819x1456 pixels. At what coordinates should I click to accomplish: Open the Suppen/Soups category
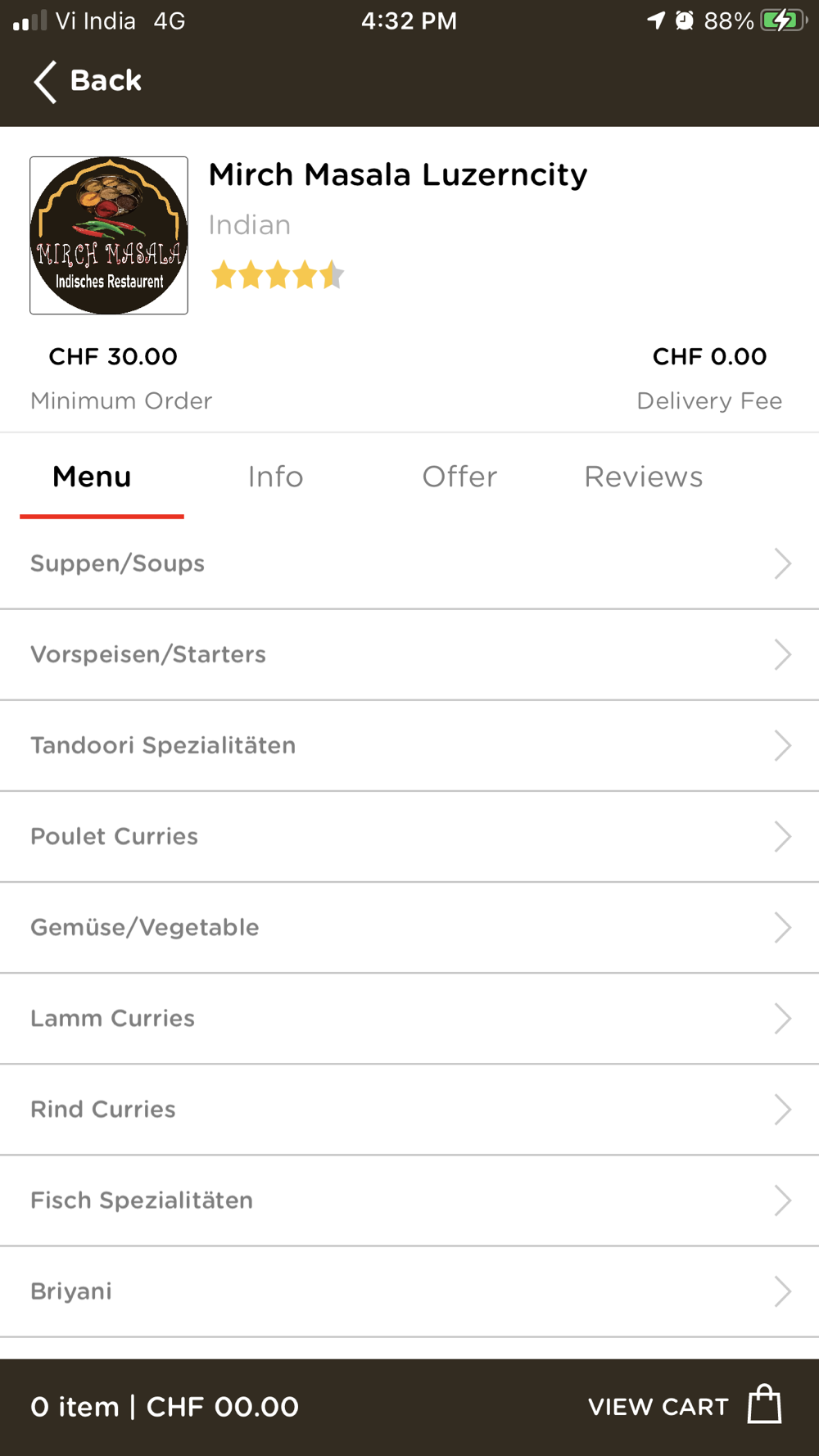click(409, 563)
